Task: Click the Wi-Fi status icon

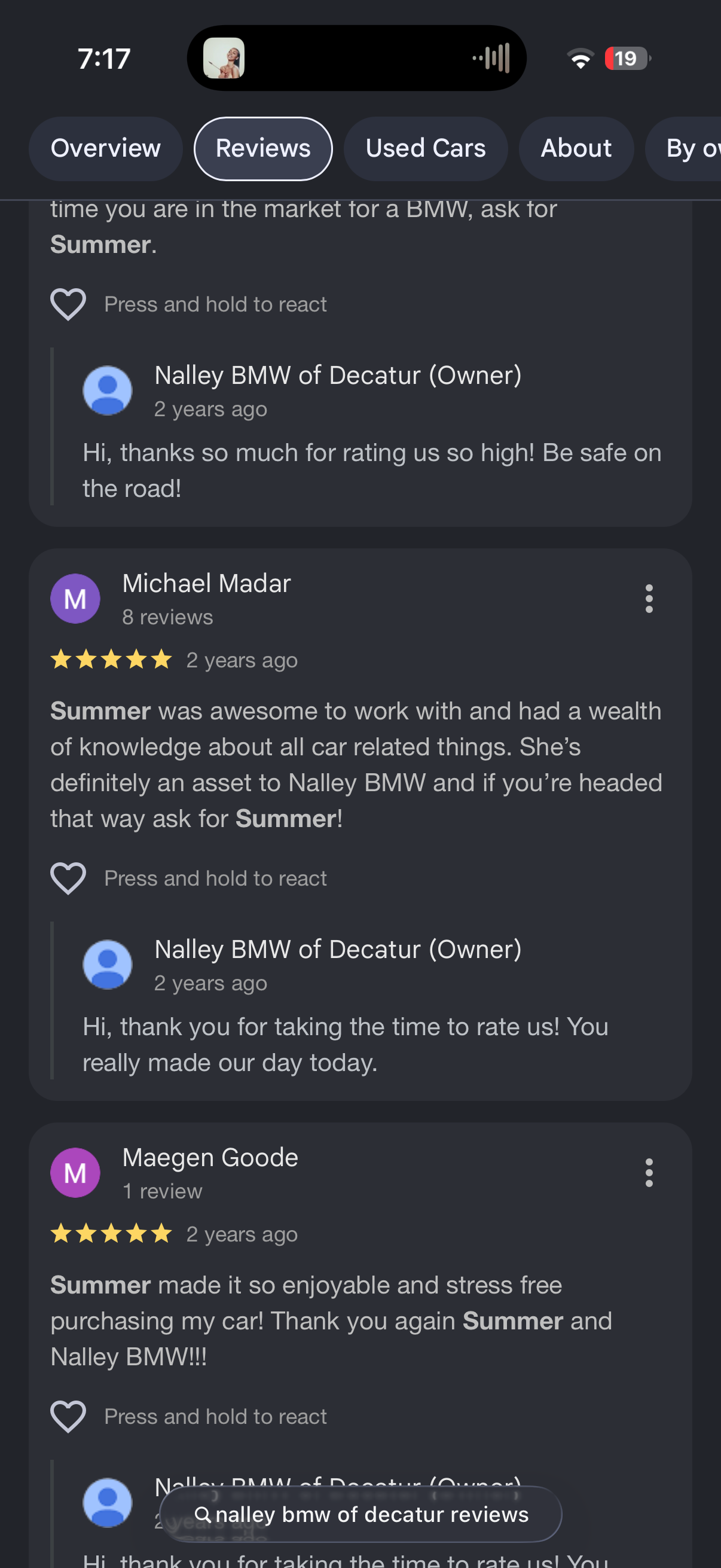Action: tap(581, 58)
